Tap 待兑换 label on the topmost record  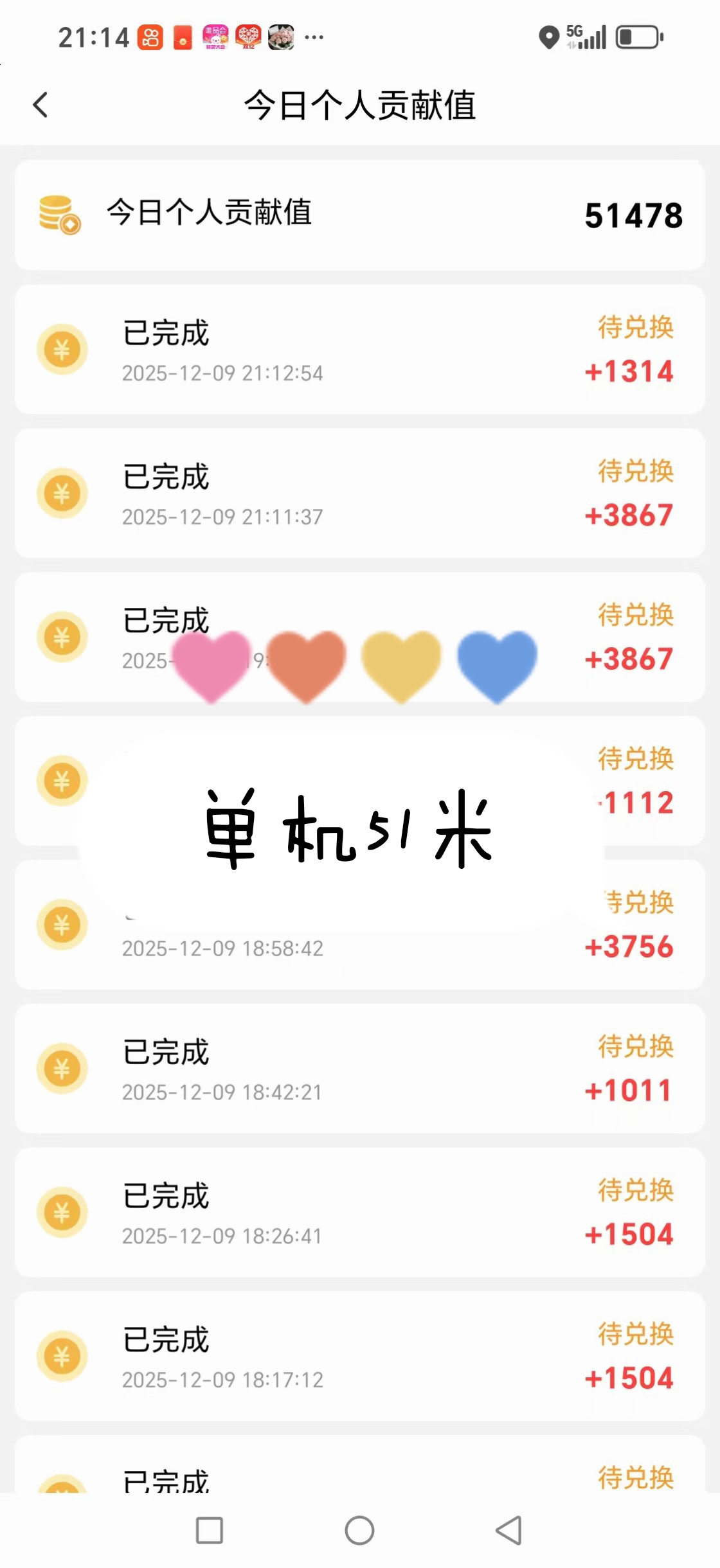[x=635, y=326]
